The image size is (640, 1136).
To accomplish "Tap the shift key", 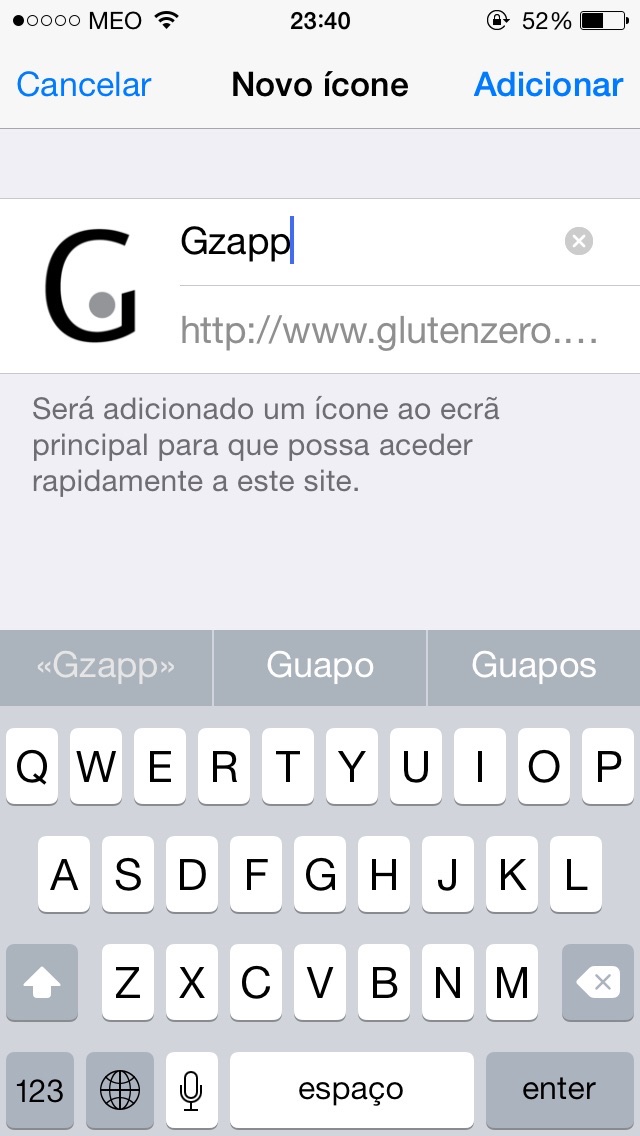I will click(41, 982).
